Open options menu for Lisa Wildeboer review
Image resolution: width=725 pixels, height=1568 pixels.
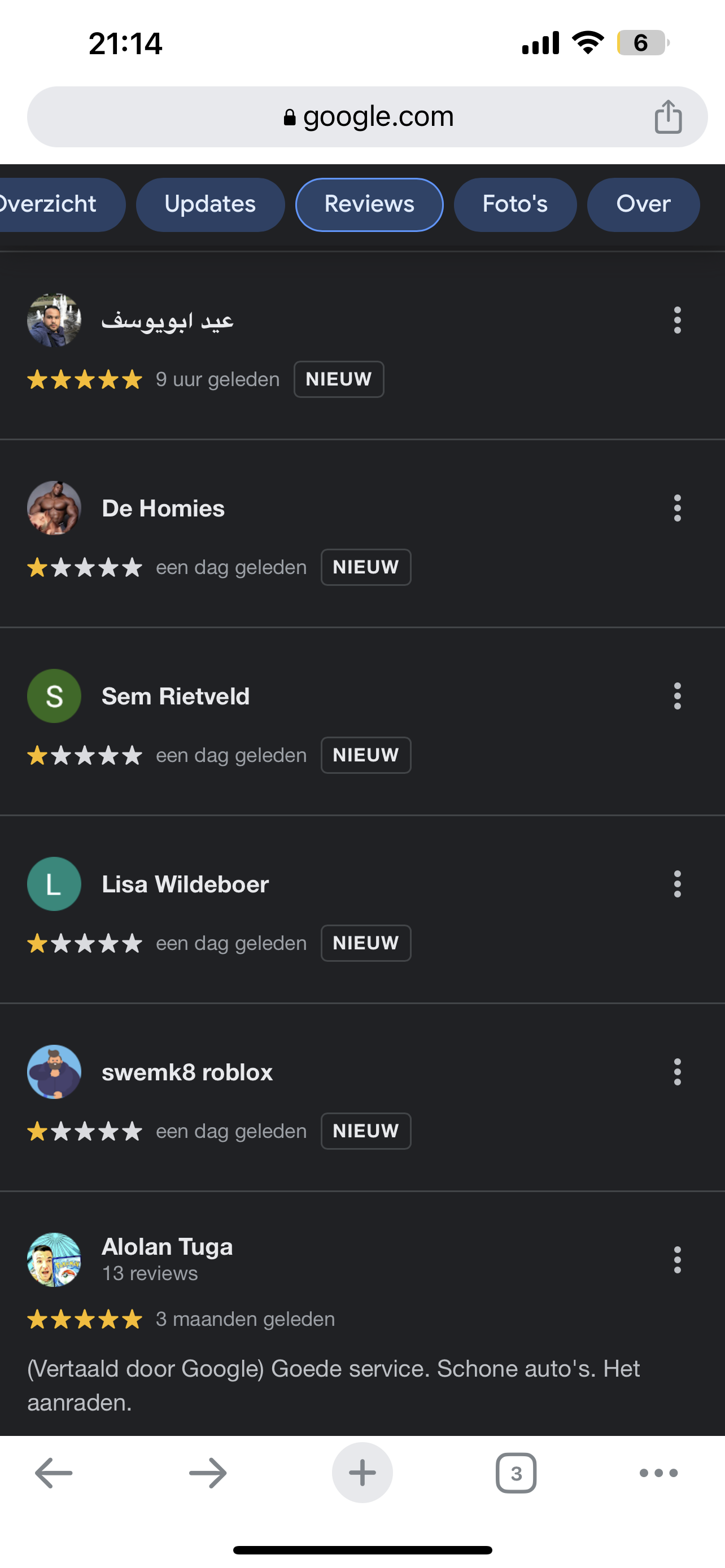(677, 884)
